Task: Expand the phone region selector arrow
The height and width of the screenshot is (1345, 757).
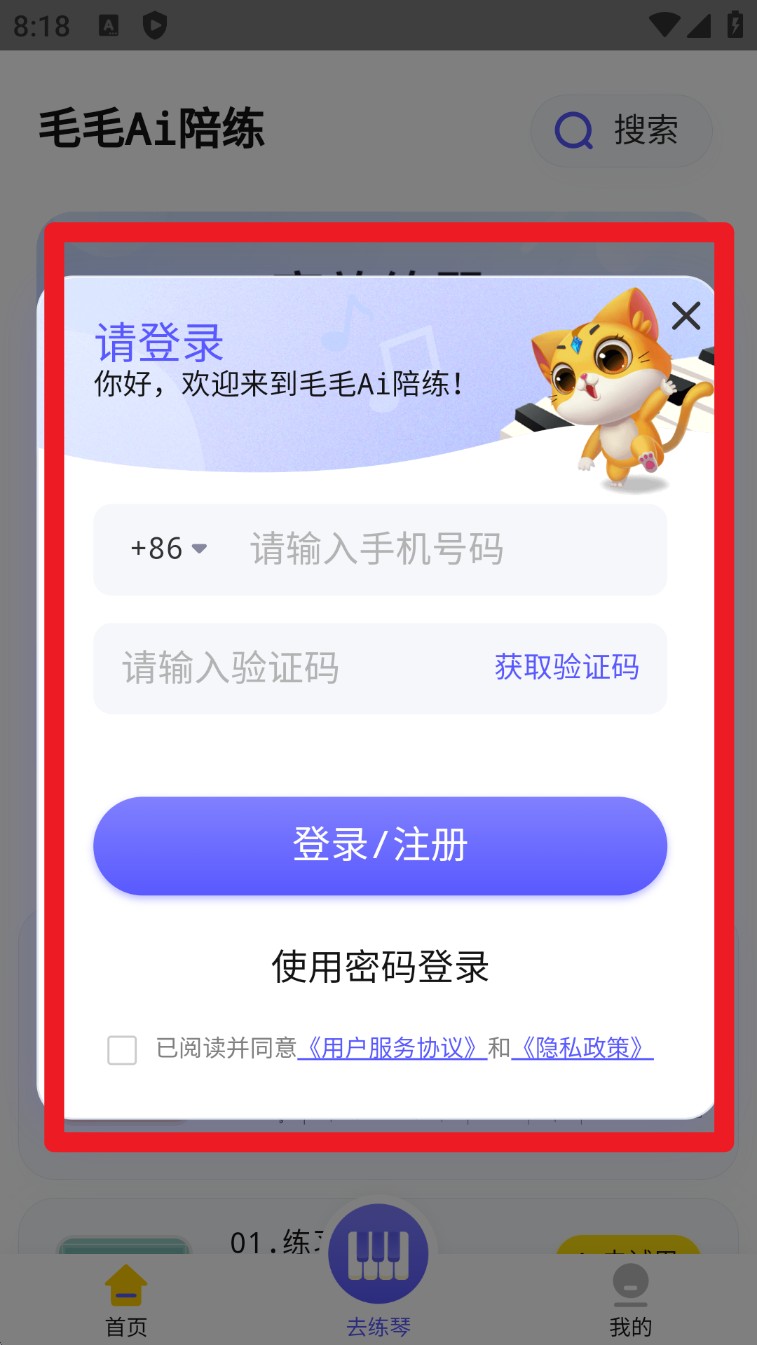Action: [201, 548]
